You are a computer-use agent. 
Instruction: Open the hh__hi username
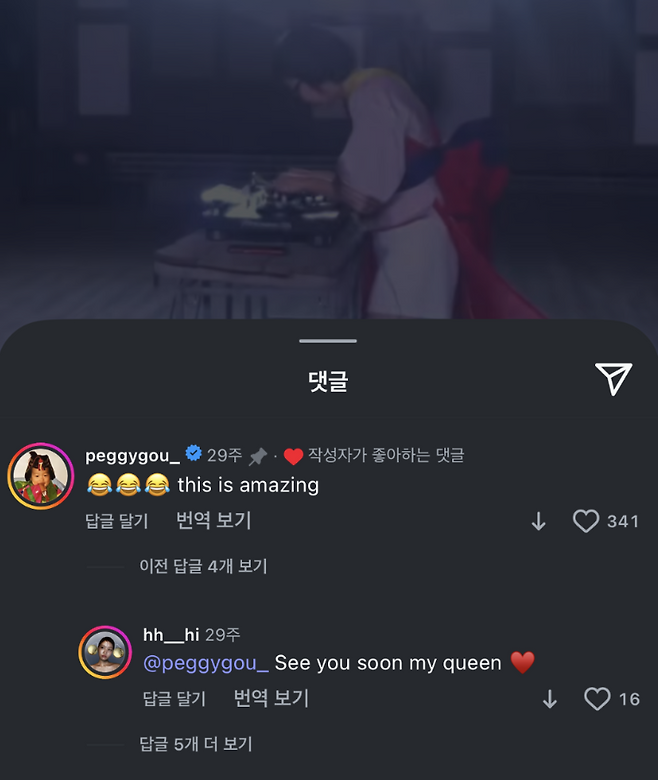171,635
